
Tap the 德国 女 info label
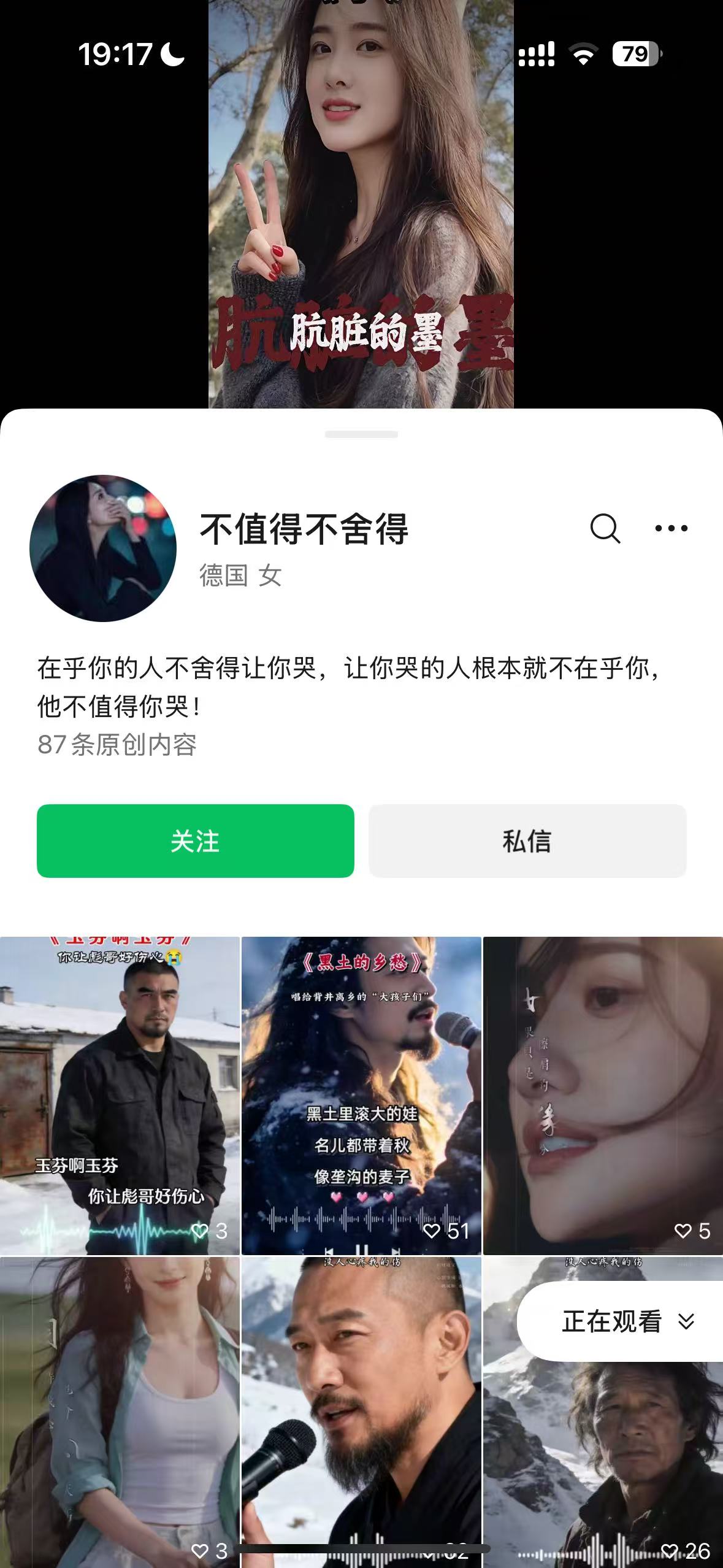tap(240, 572)
